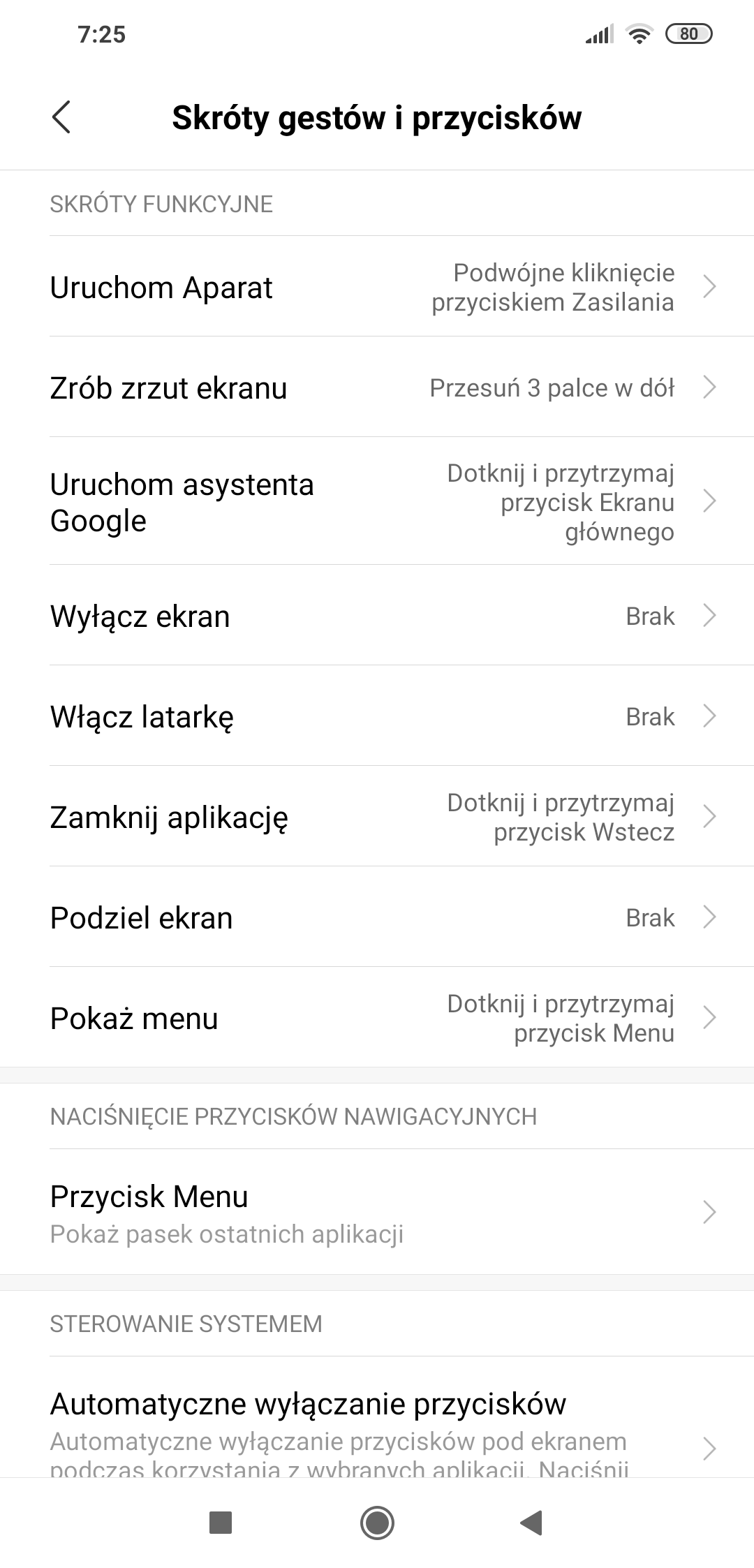Tap the system home button
This screenshot has height=1568, width=754.
click(x=377, y=1523)
